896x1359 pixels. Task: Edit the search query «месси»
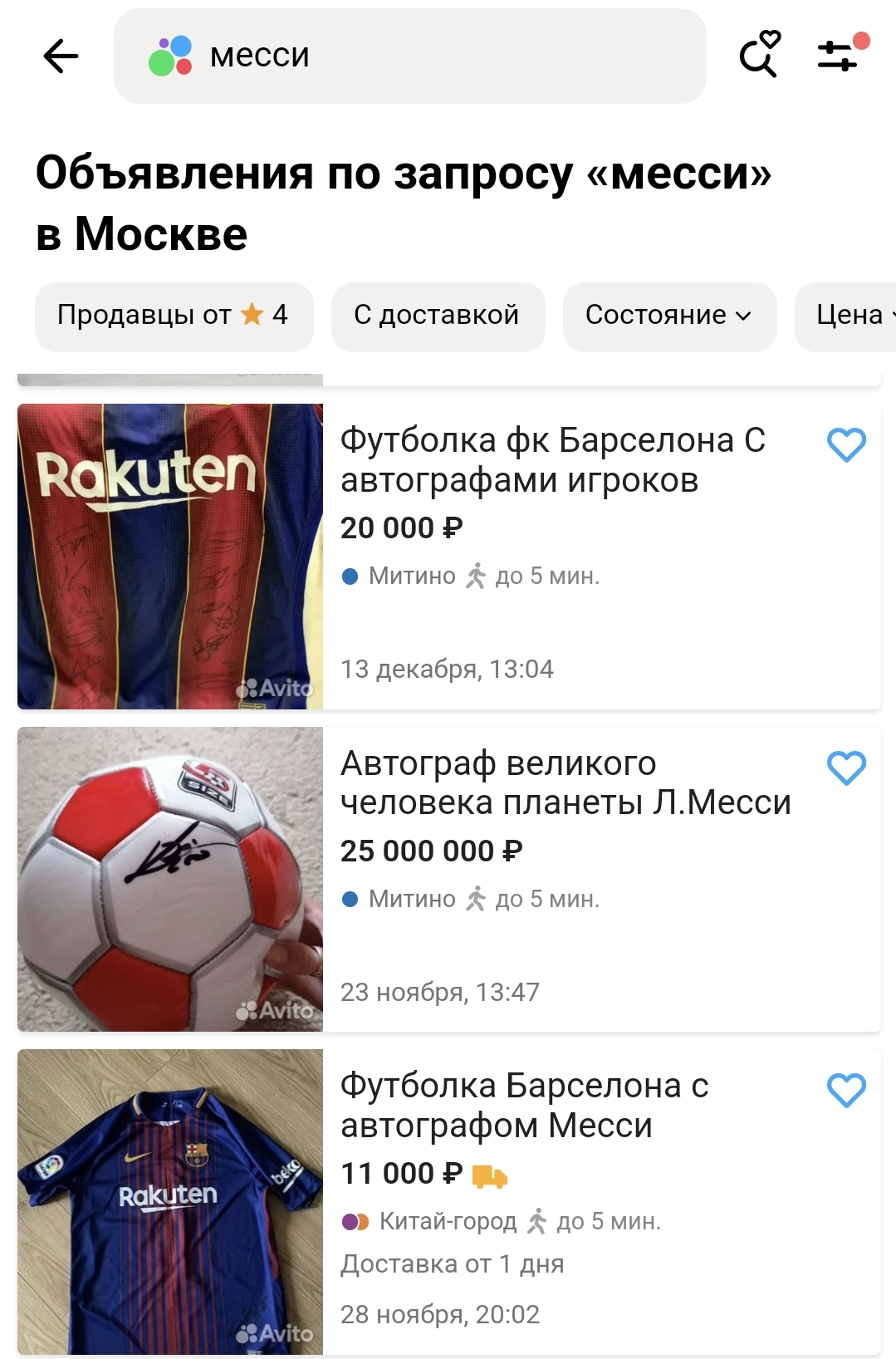coord(415,56)
